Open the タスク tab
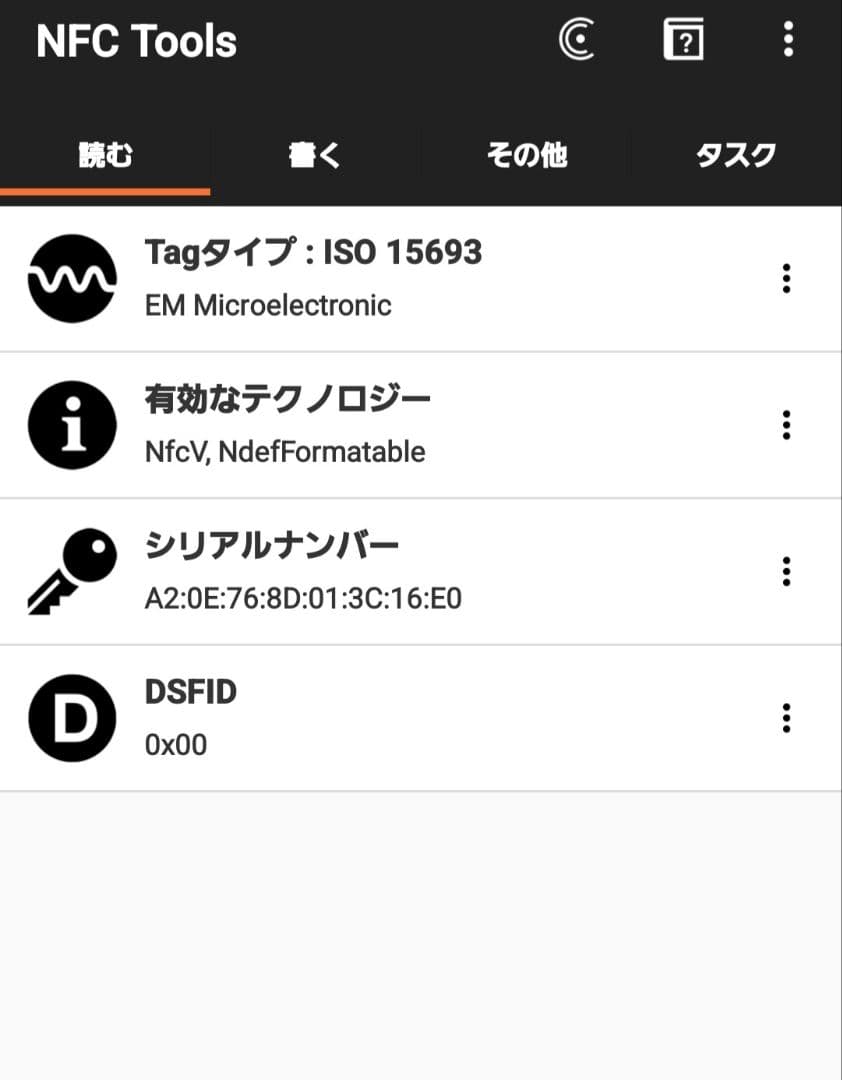Screen dimensions: 842x1080 [x=737, y=155]
